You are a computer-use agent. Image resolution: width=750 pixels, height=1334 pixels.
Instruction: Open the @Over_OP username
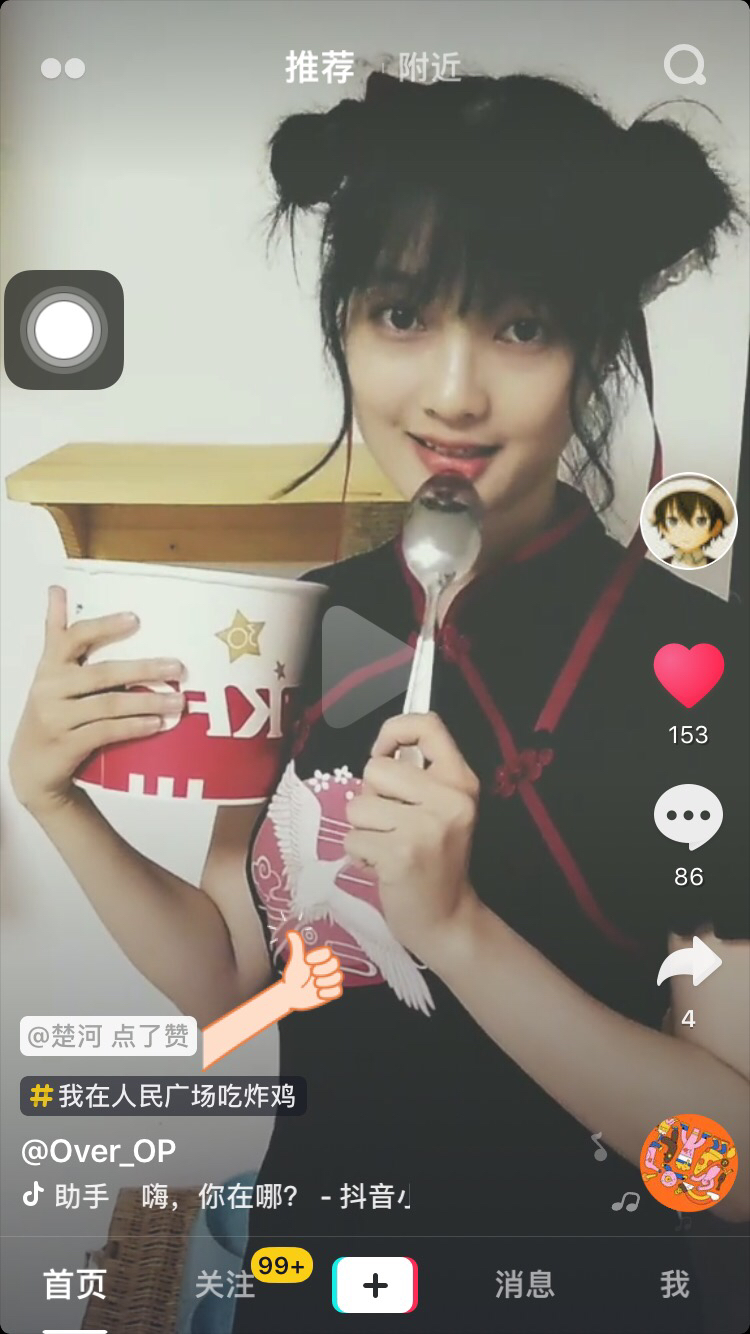pyautogui.click(x=98, y=1151)
